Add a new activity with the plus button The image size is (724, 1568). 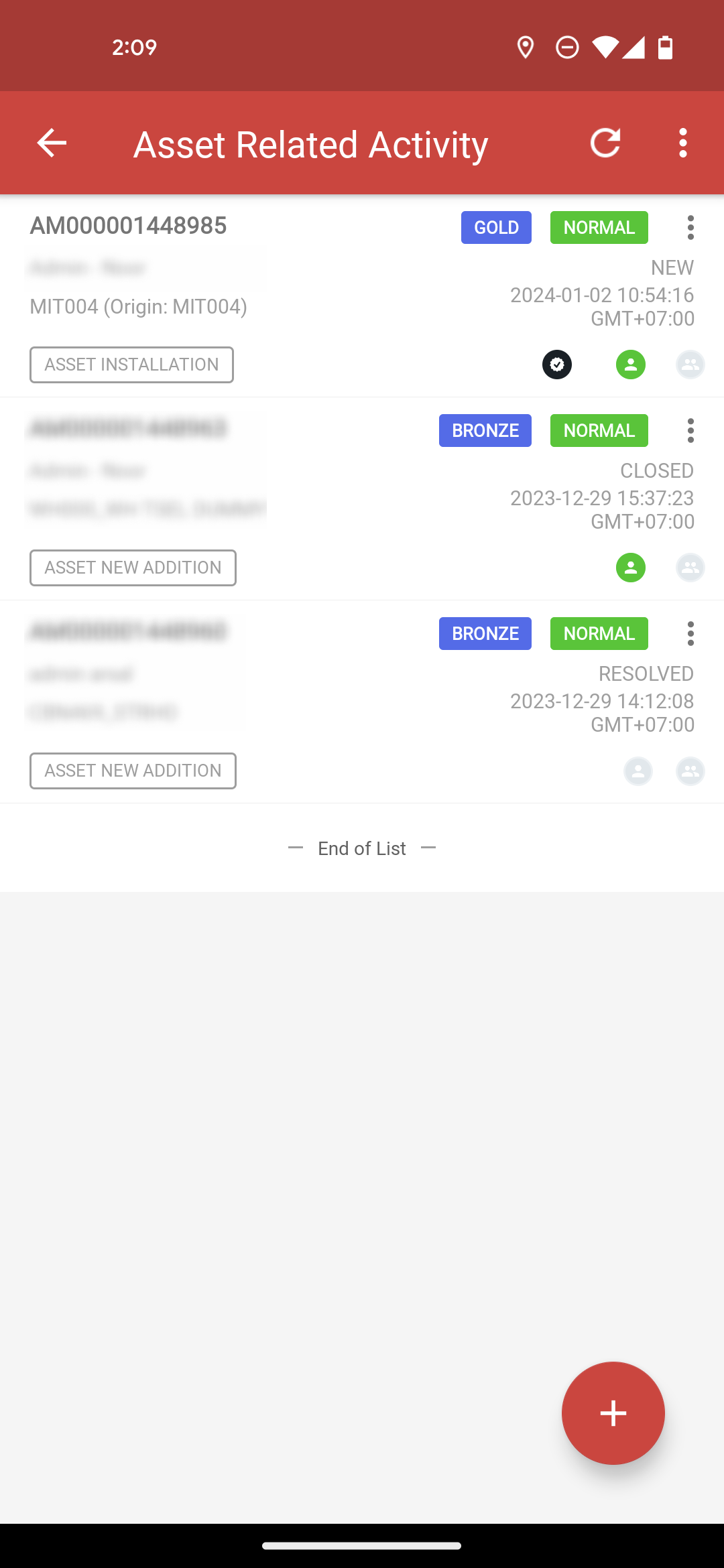tap(613, 1413)
